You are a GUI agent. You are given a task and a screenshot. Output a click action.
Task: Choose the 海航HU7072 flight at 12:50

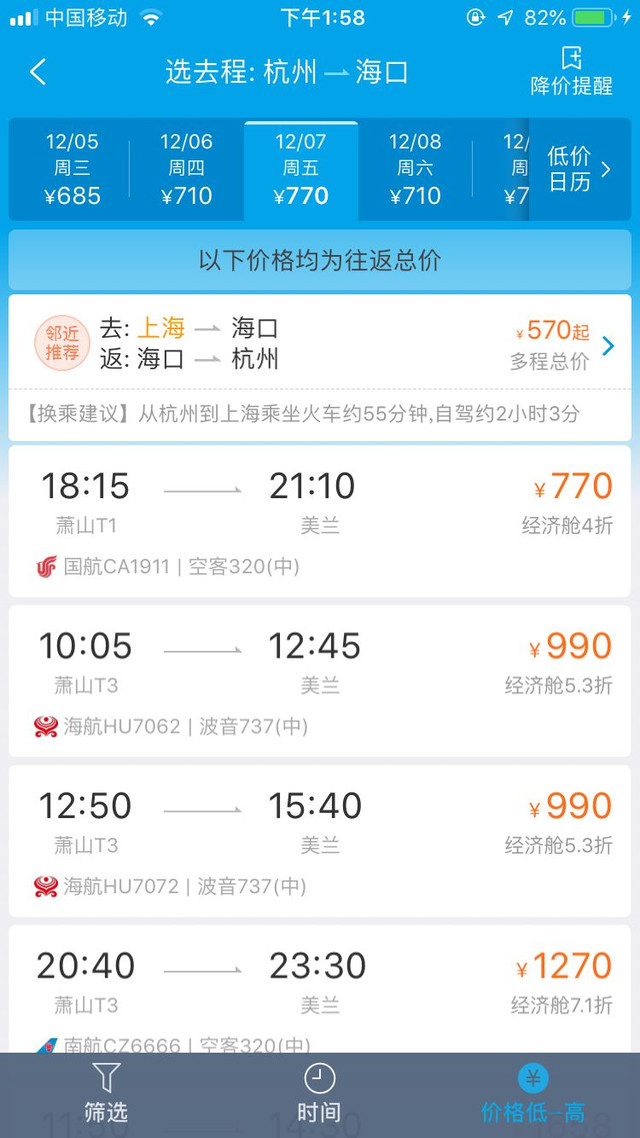(320, 840)
